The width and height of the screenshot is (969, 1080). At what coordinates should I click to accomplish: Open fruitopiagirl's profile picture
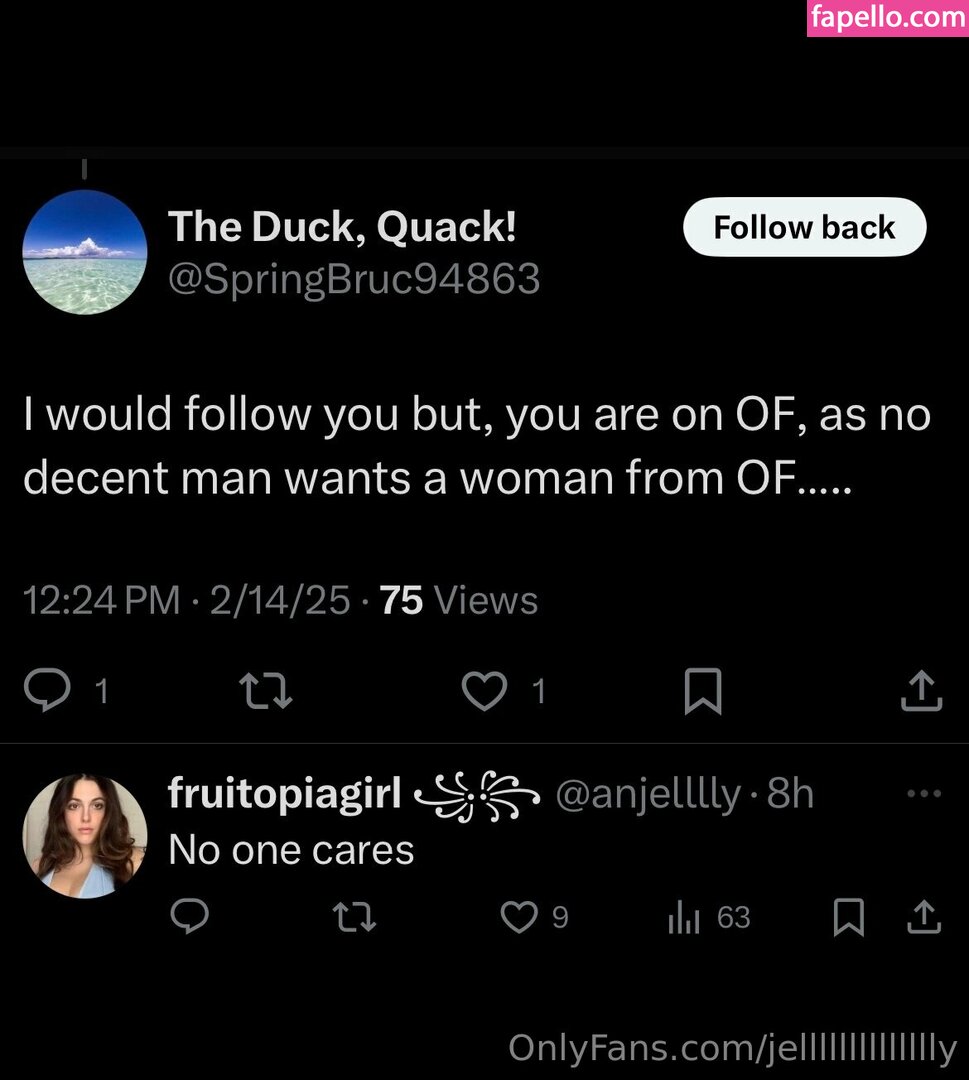(85, 835)
